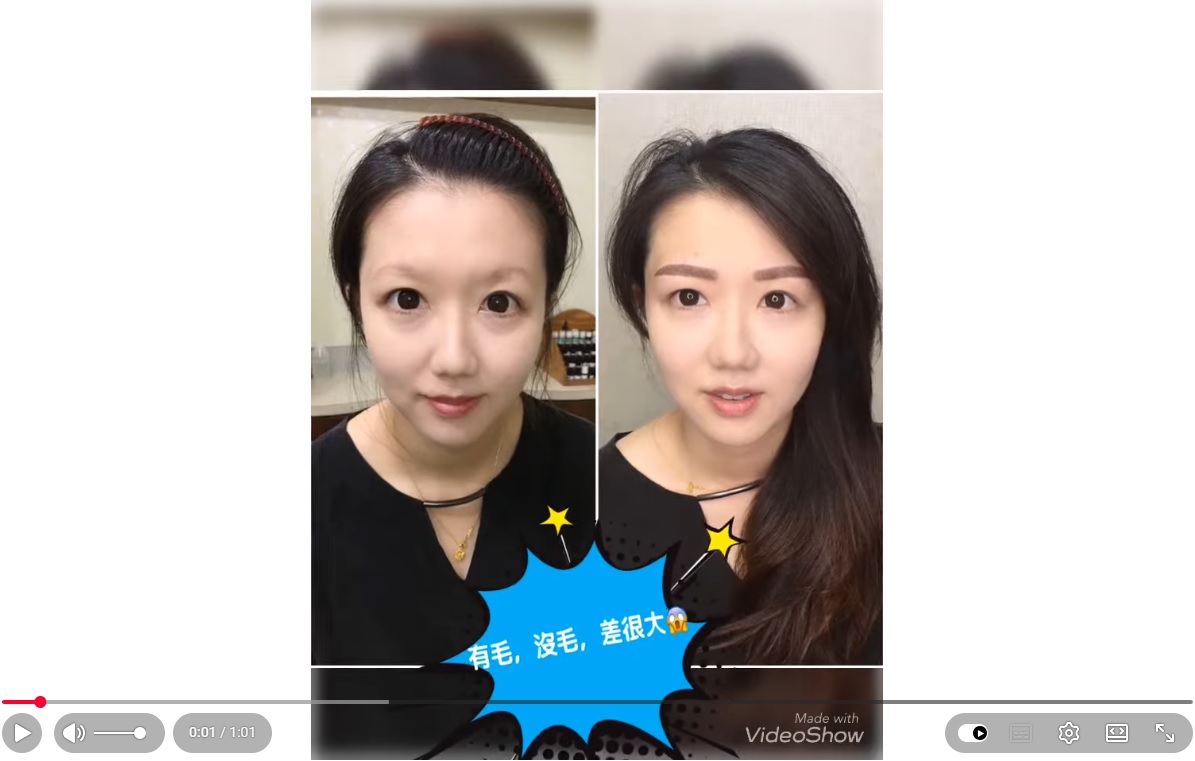Enter fullscreen mode
Viewport: 1195px width, 761px height.
(x=1165, y=733)
